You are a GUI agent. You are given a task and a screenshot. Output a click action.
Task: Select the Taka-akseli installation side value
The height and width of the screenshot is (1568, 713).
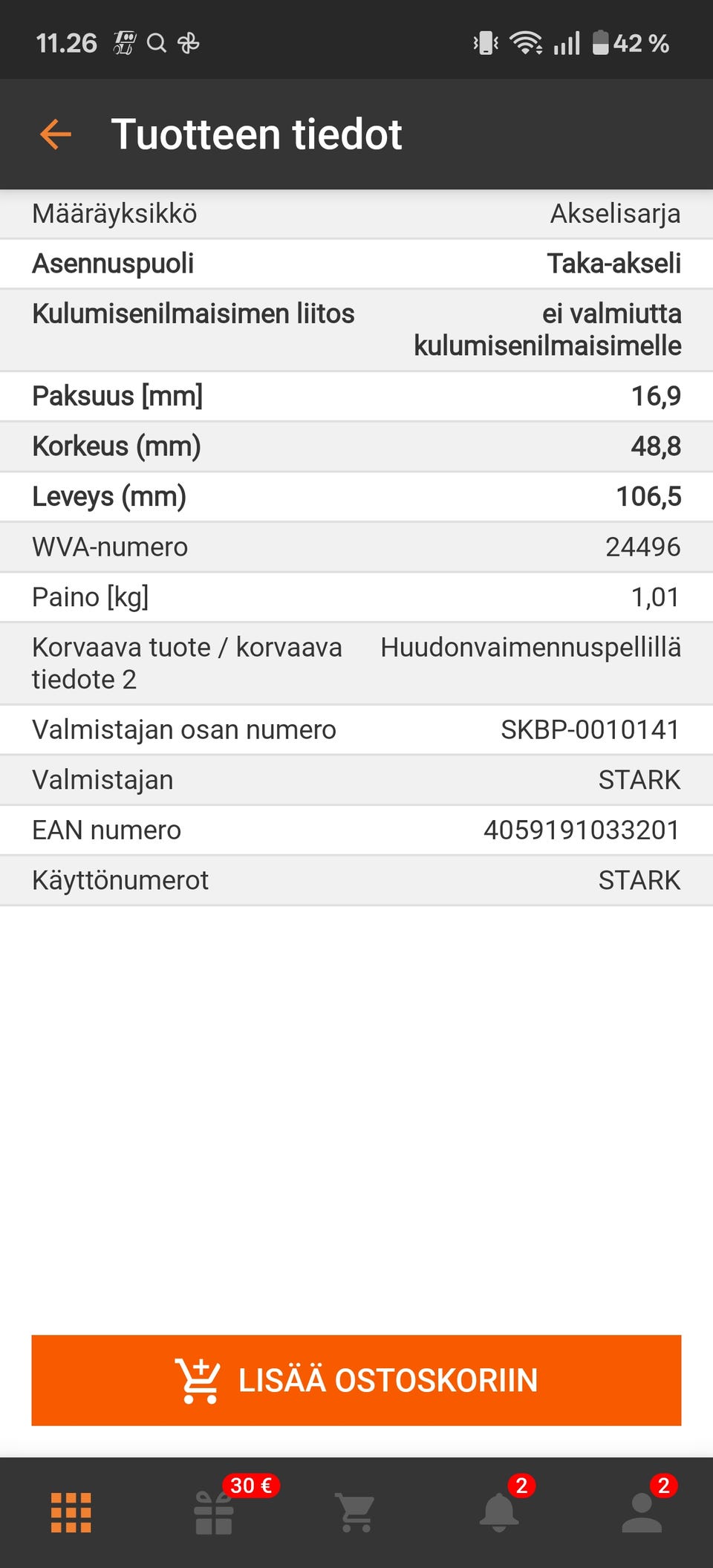(613, 263)
